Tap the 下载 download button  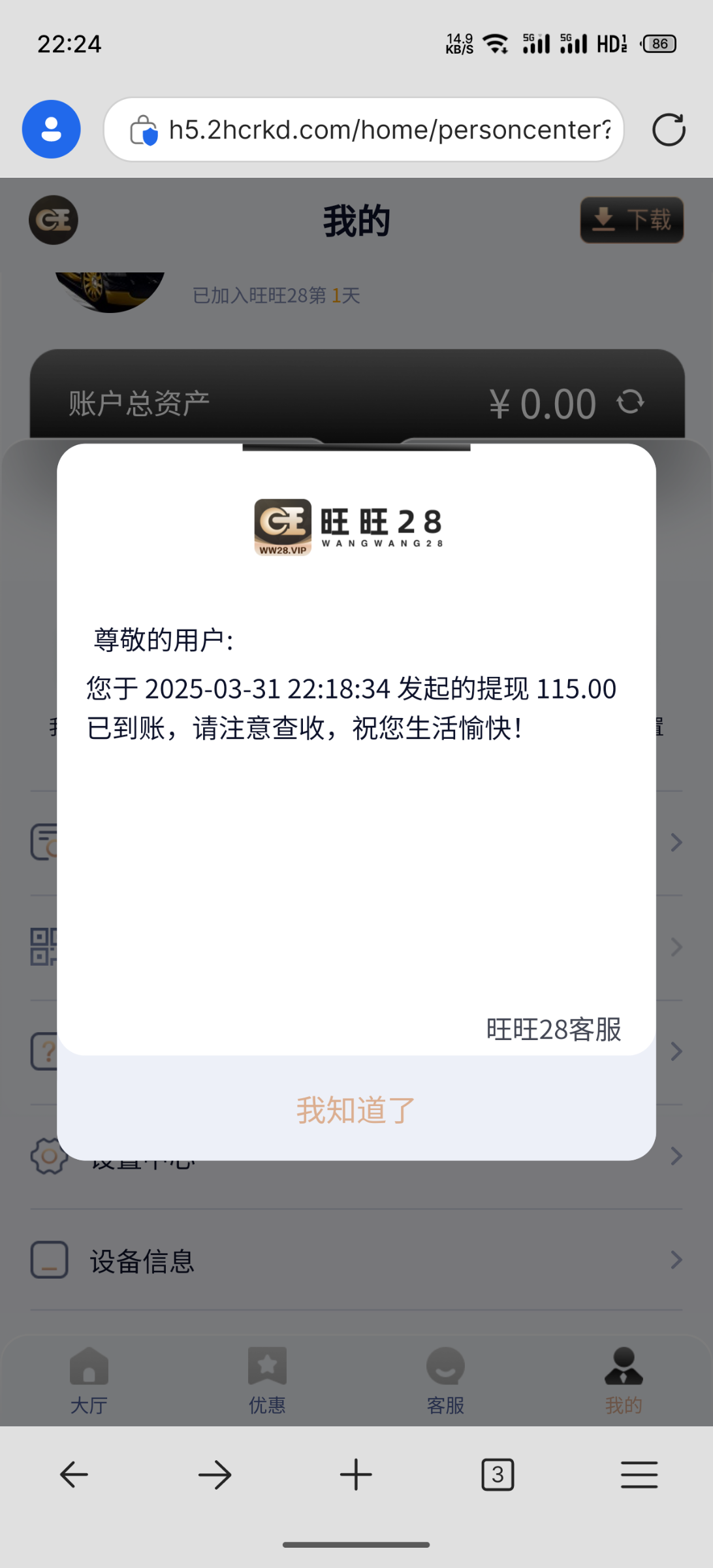[x=631, y=220]
